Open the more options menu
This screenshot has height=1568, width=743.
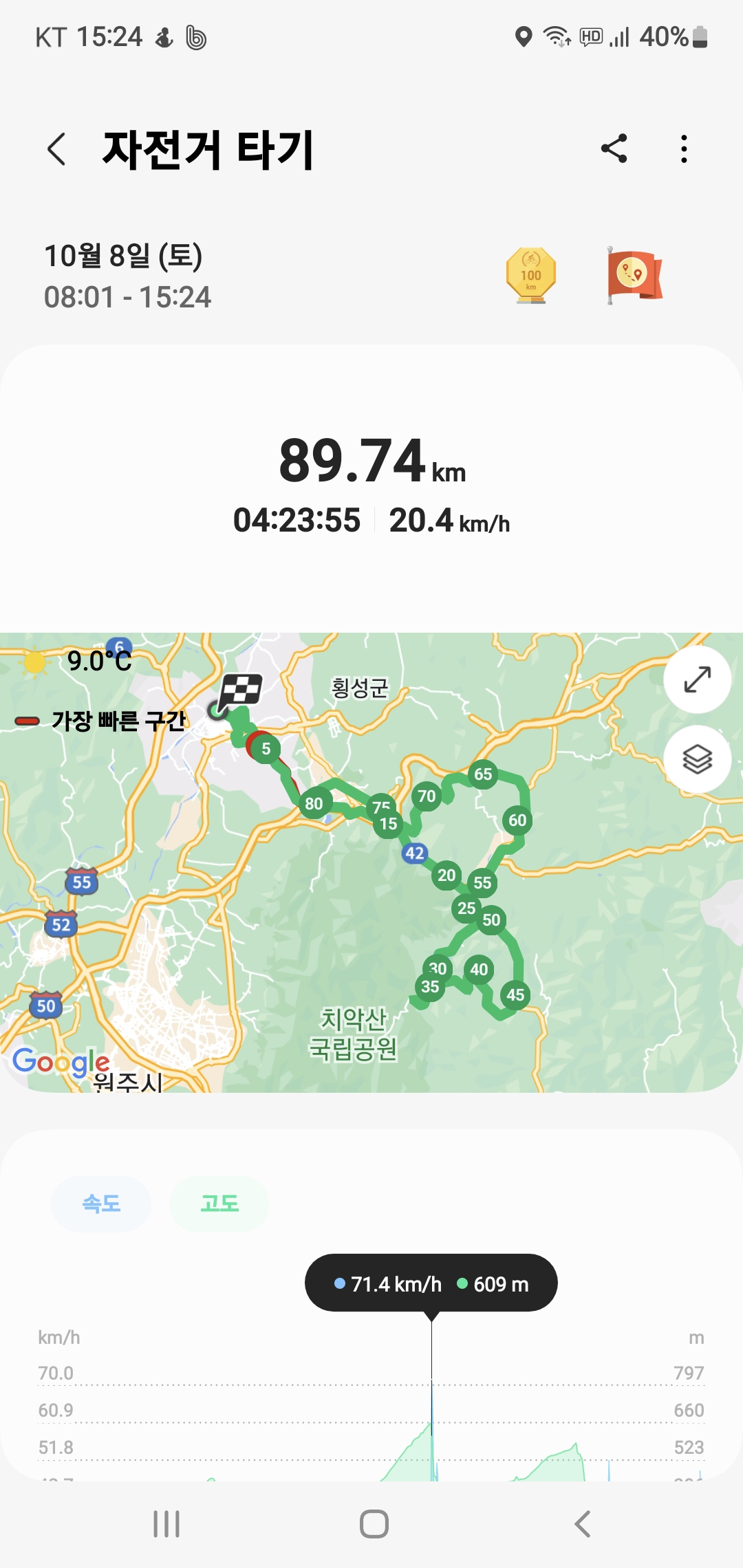click(683, 149)
